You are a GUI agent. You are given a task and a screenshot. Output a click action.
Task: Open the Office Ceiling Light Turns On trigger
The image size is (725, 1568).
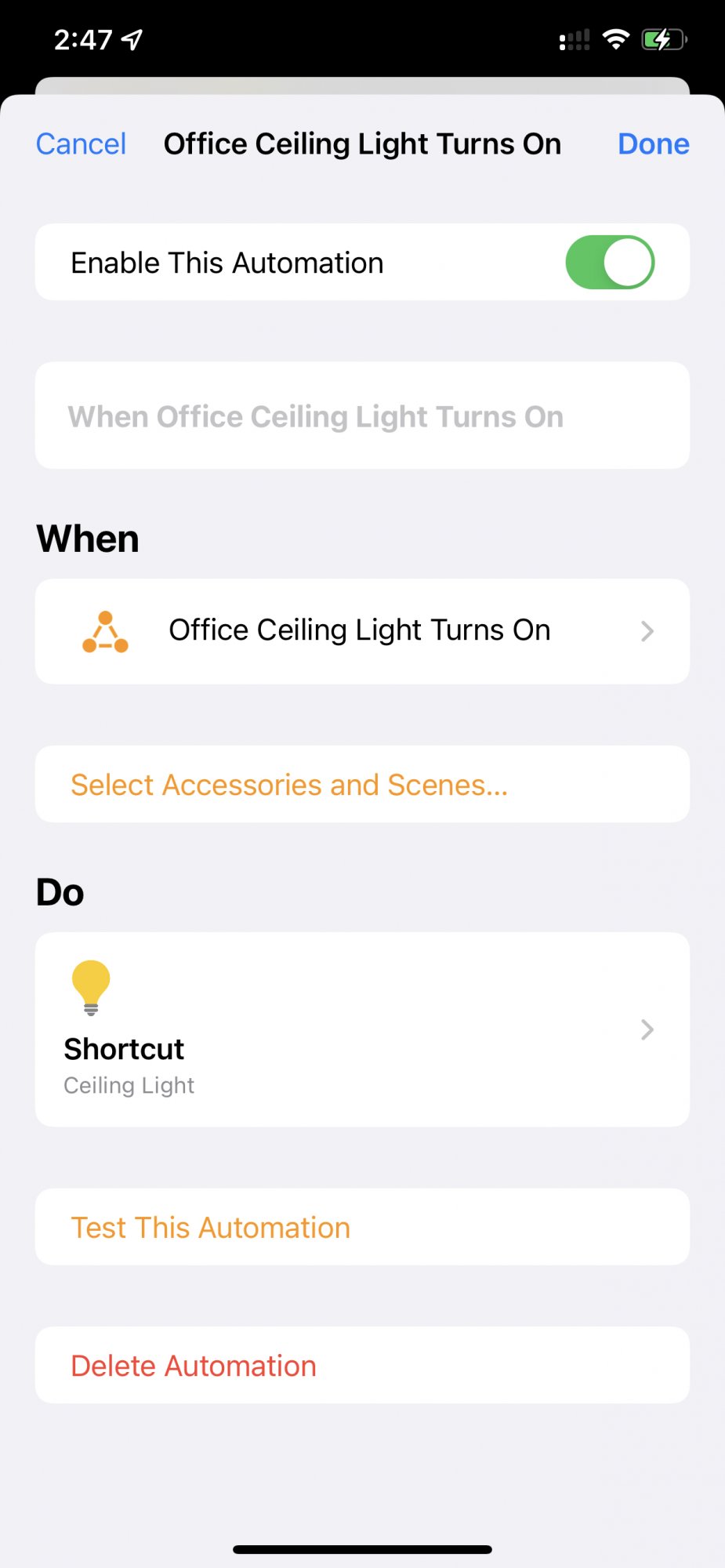click(x=362, y=631)
